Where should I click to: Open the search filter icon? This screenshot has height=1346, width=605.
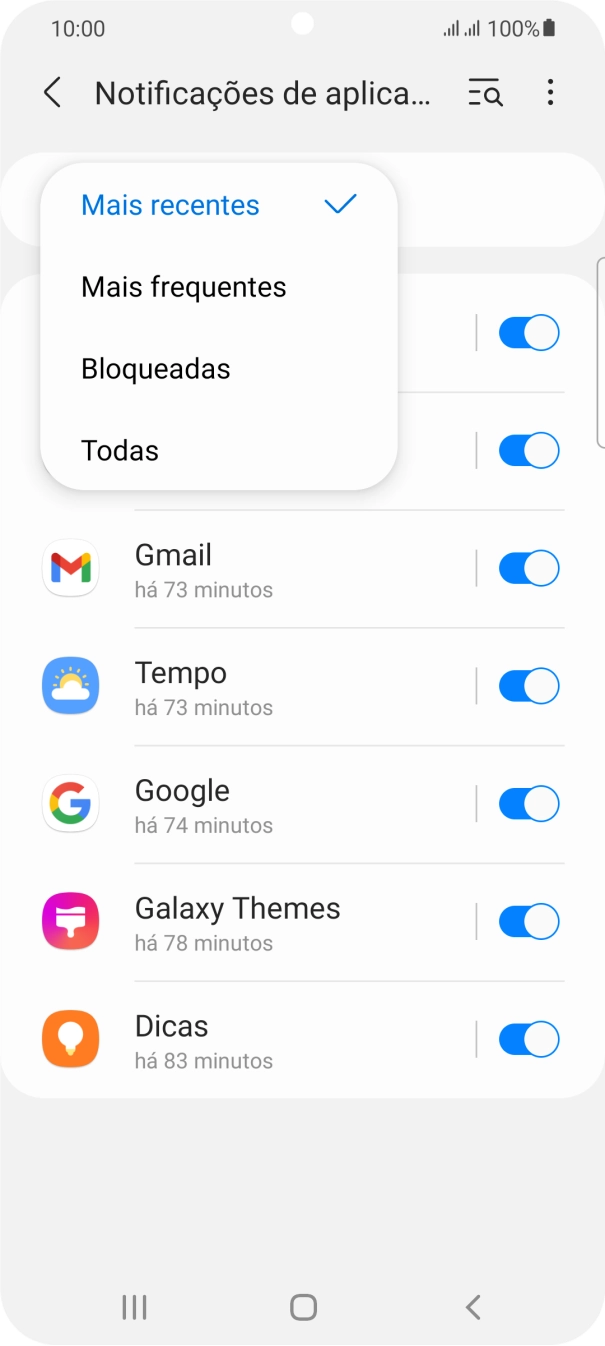click(x=486, y=94)
